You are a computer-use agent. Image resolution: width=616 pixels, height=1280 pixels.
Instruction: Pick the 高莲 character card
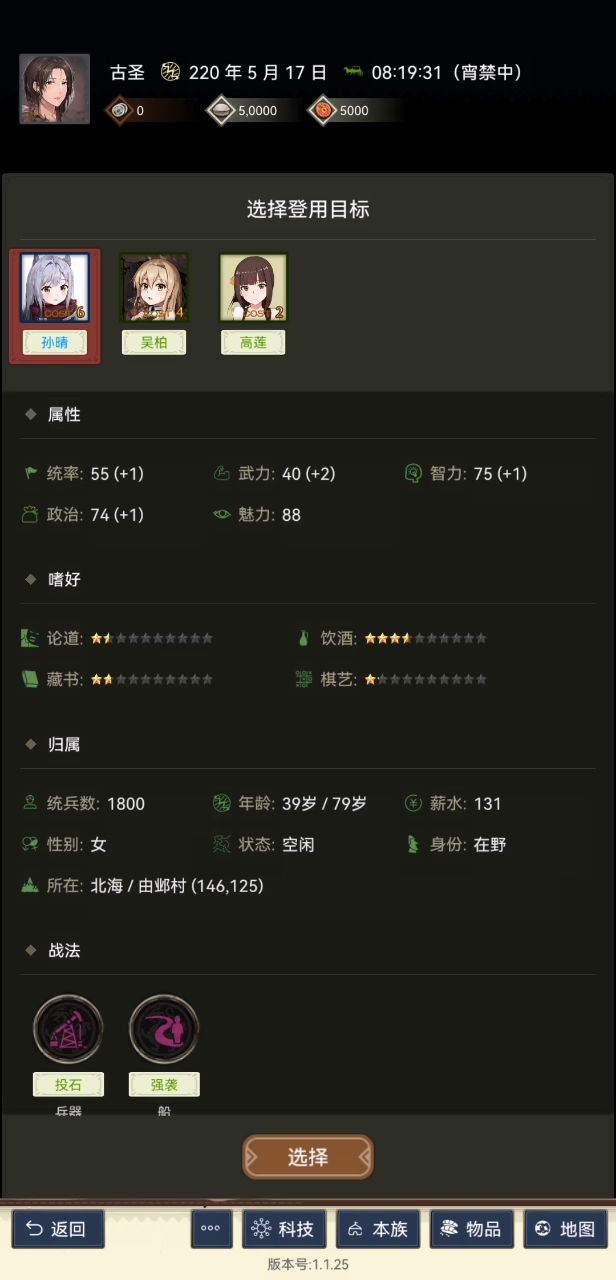253,304
